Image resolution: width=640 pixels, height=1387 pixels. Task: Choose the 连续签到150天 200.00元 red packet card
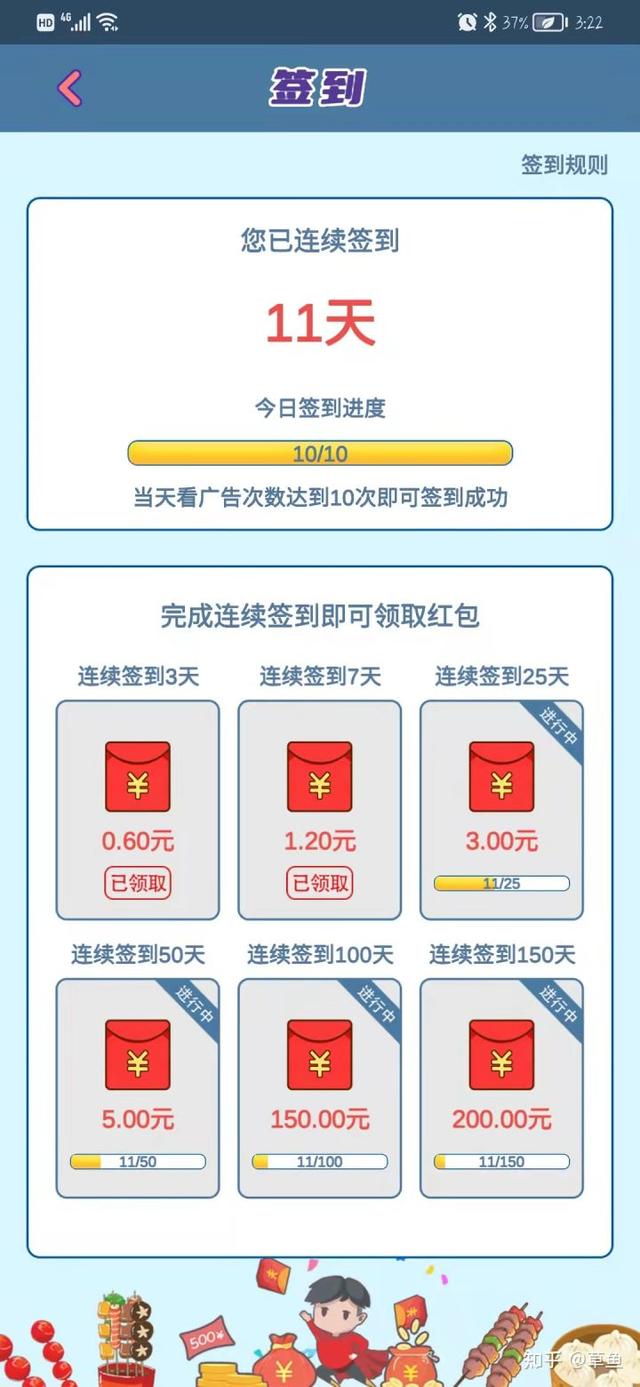501,1087
